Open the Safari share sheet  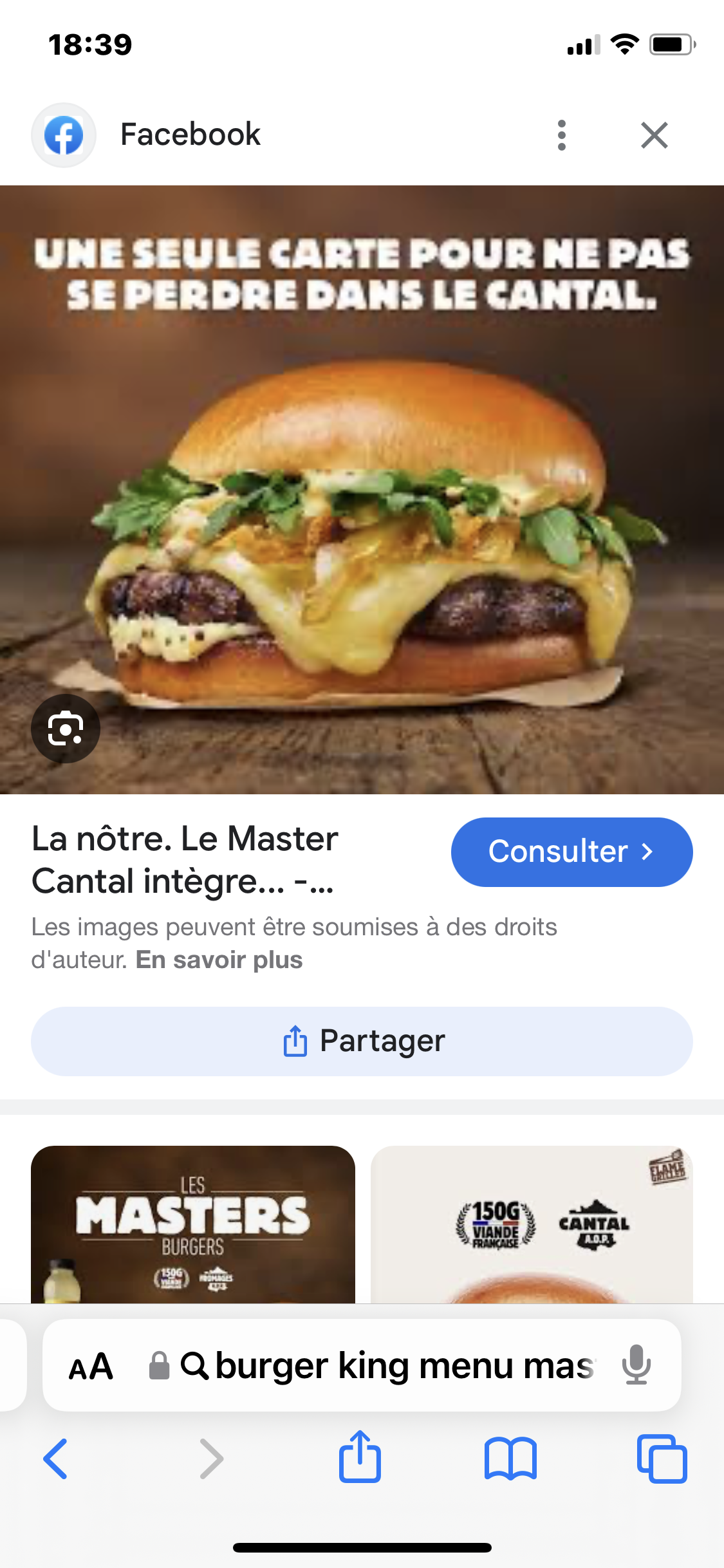tap(360, 1457)
